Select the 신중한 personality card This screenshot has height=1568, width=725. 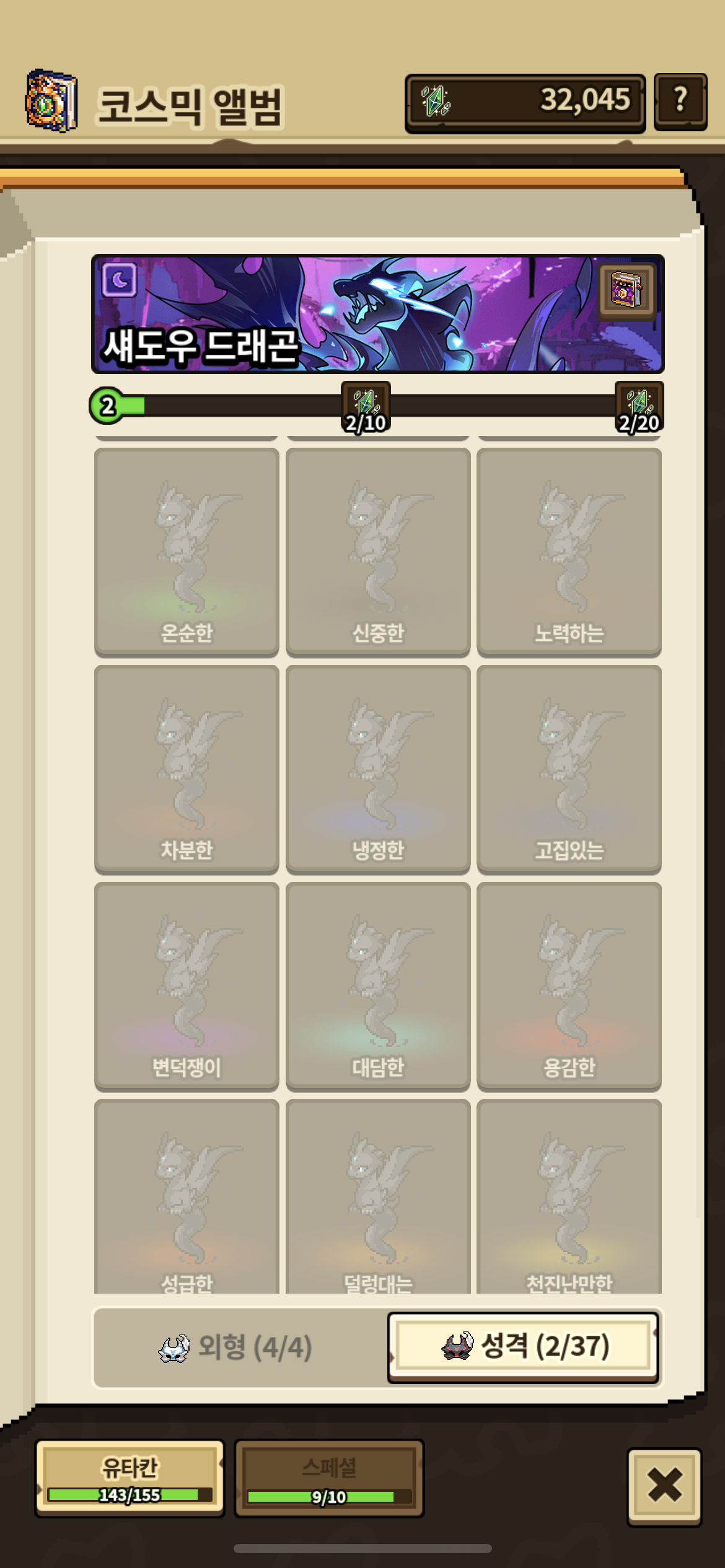[x=378, y=551]
